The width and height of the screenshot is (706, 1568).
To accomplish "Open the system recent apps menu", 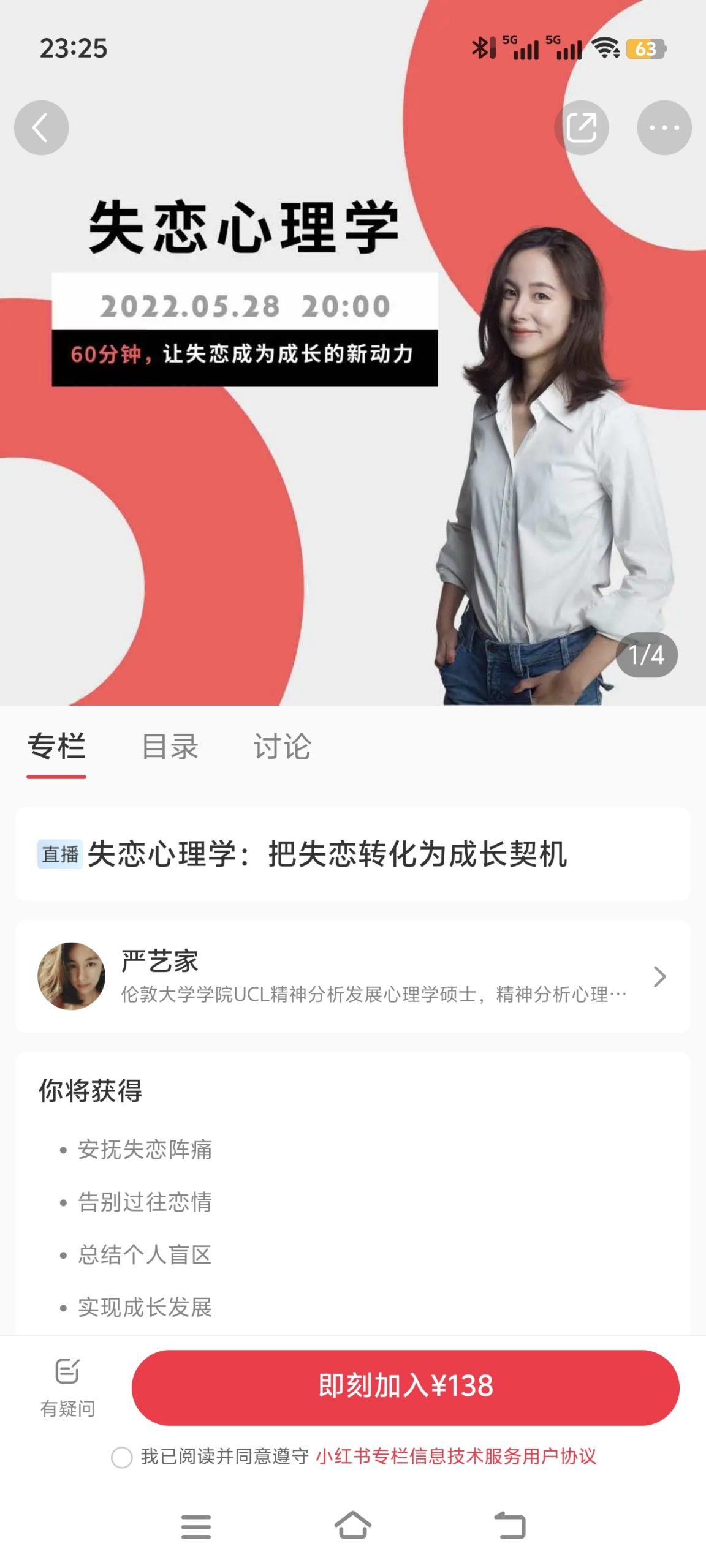I will [x=196, y=1525].
